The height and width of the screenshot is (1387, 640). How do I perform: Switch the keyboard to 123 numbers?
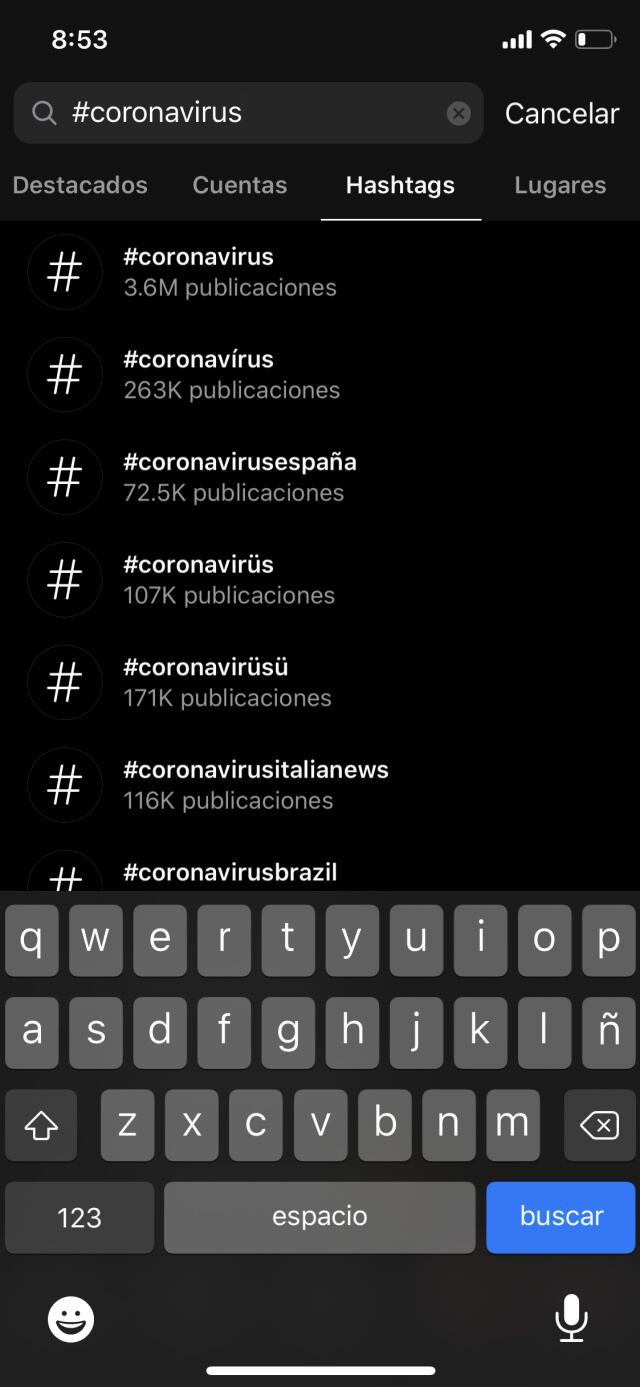click(x=79, y=1217)
